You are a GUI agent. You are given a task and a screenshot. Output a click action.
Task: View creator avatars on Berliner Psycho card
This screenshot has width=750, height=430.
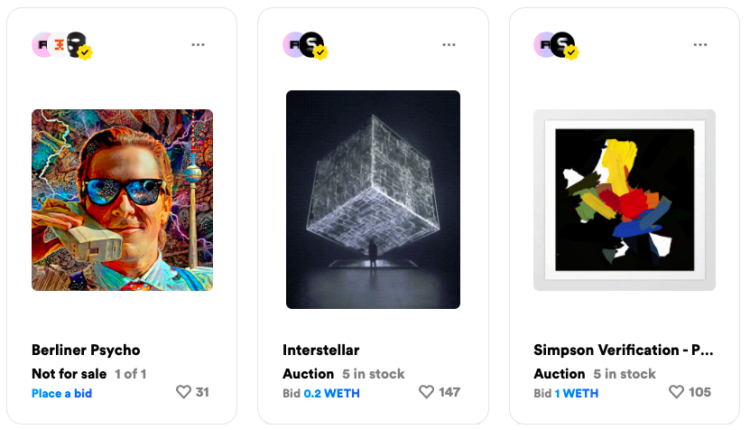click(62, 45)
